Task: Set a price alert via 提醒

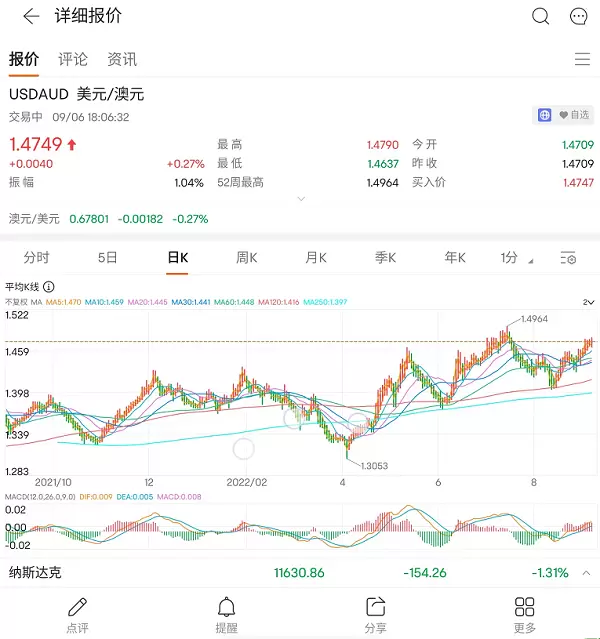Action: (226, 613)
